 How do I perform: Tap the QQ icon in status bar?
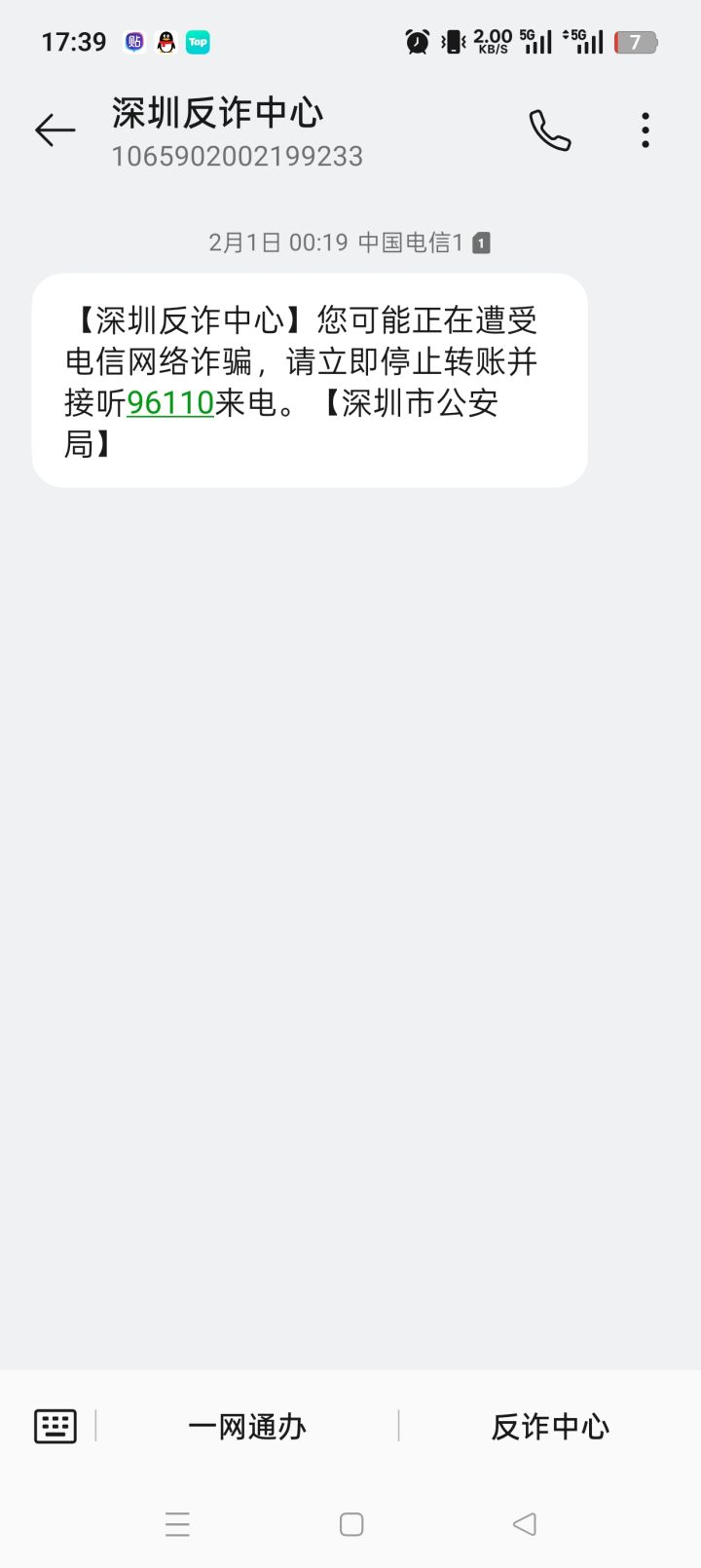click(165, 42)
